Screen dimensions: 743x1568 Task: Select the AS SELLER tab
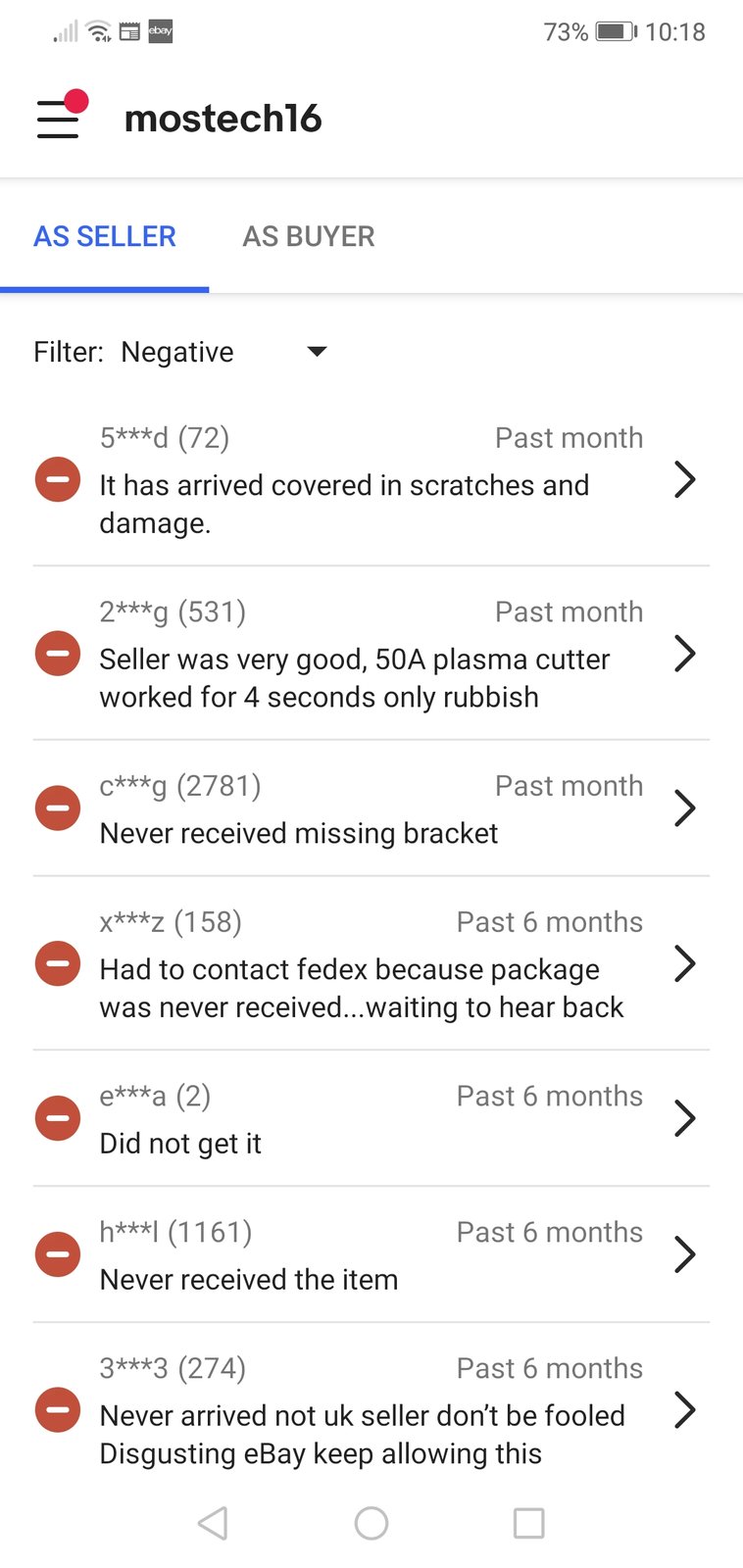pos(105,236)
